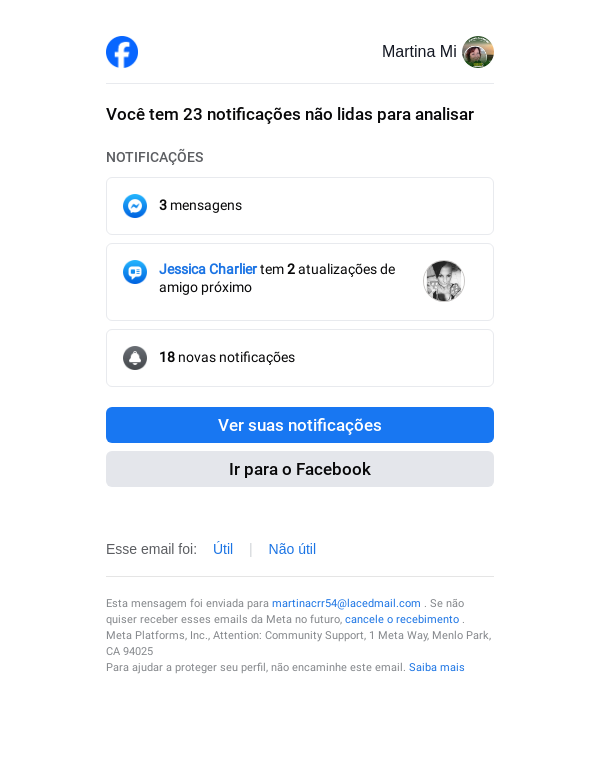Tap the Ir para o Facebook button
Screen dimensions: 600x768
coord(300,469)
